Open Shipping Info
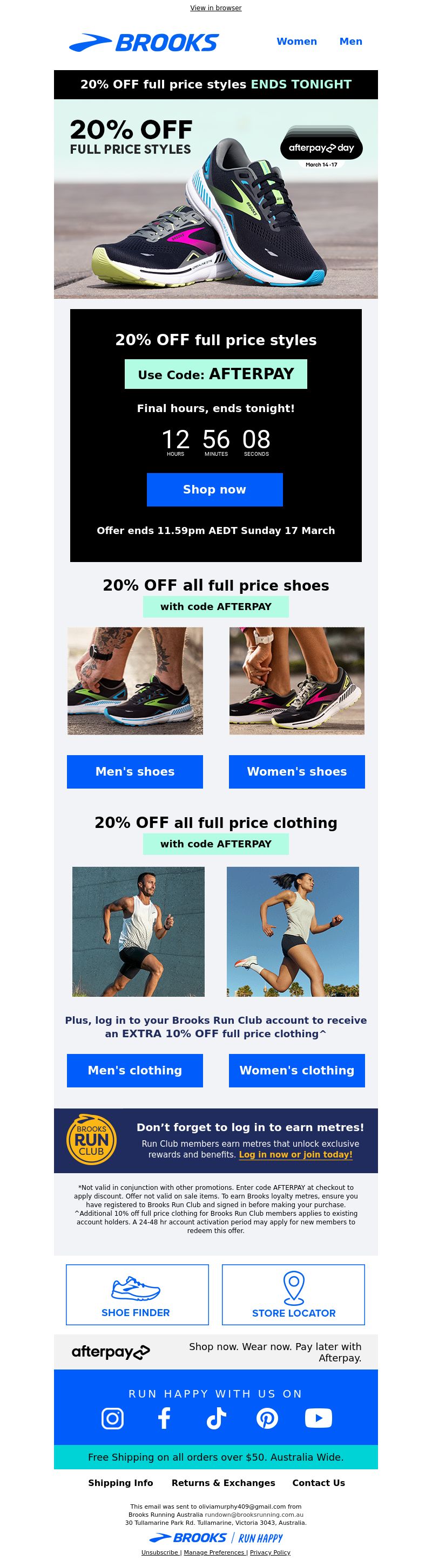This screenshot has width=432, height=1568. (x=120, y=1483)
